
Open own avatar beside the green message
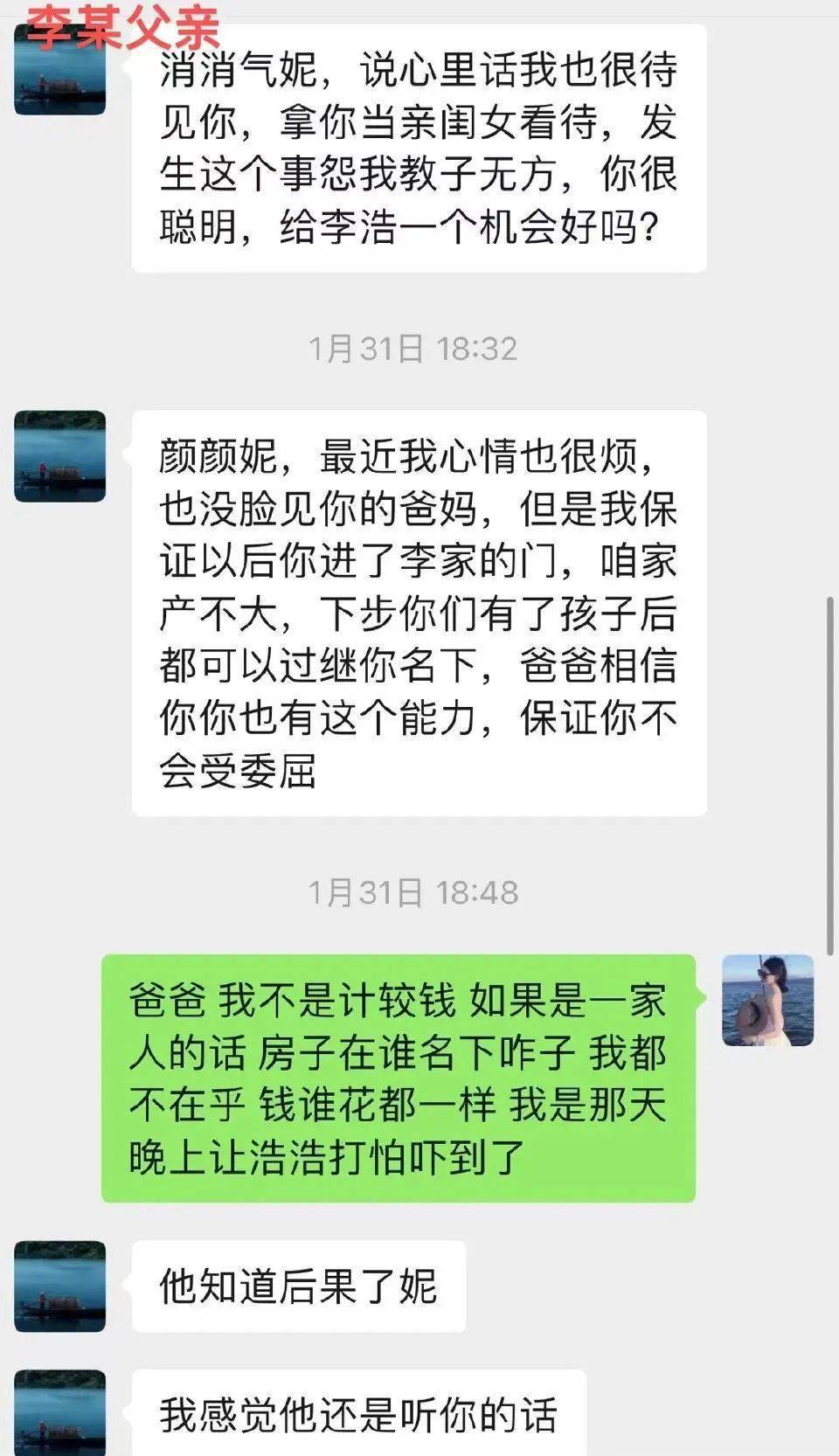click(x=767, y=1000)
